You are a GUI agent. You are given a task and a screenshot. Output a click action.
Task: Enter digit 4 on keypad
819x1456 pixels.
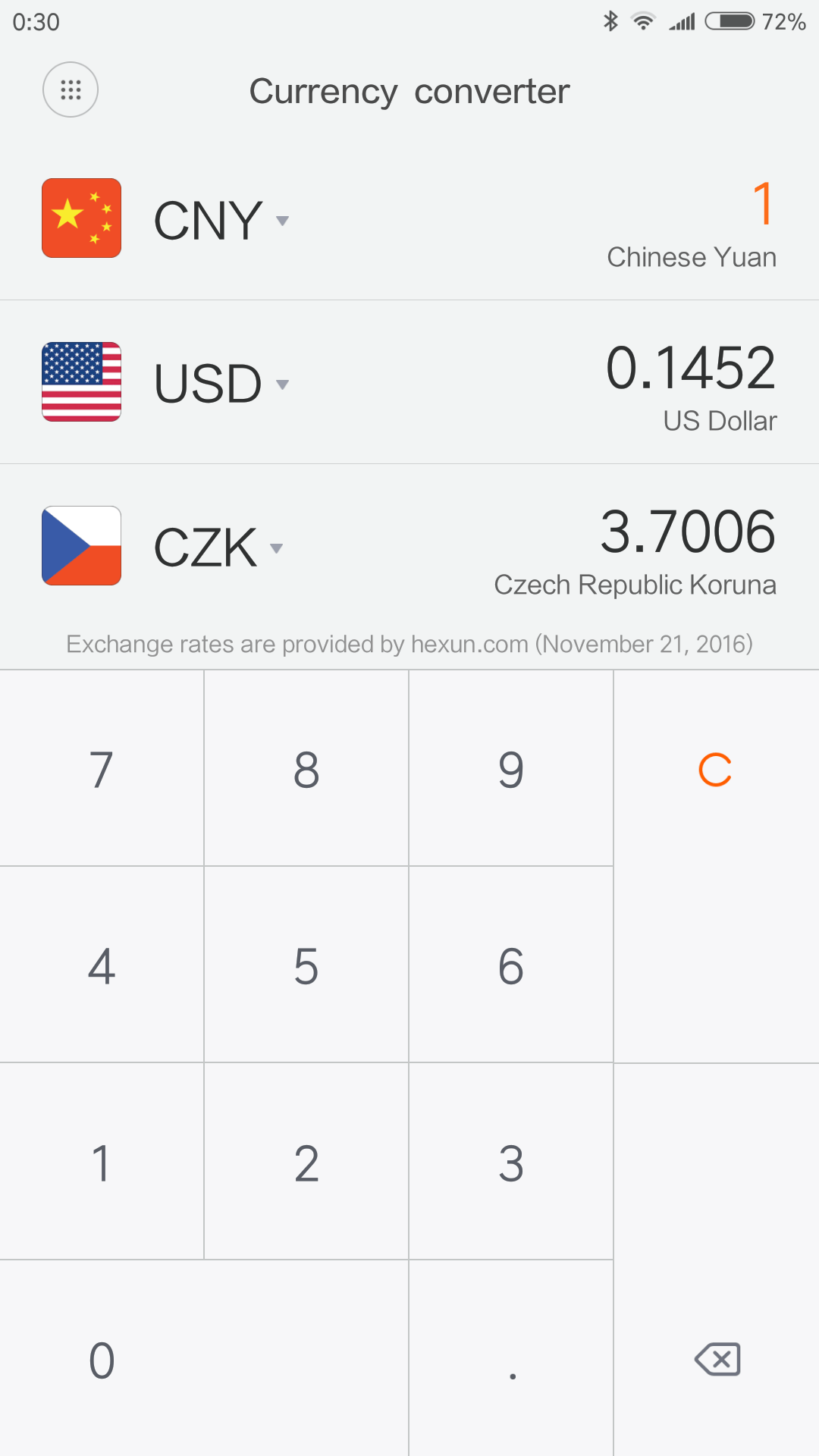point(102,965)
